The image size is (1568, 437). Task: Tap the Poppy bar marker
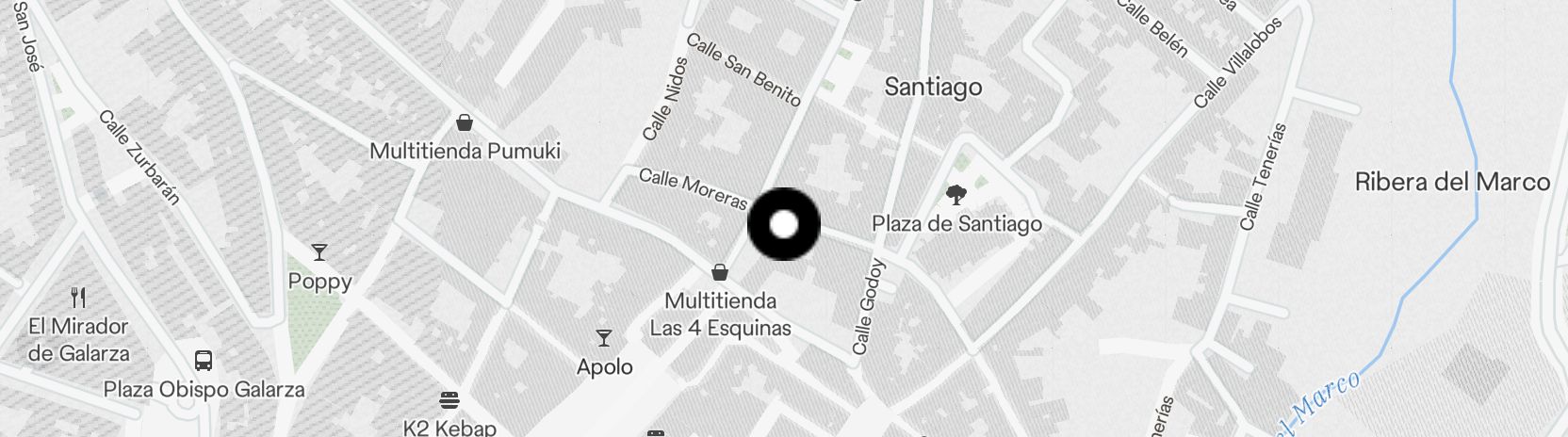pyautogui.click(x=319, y=252)
